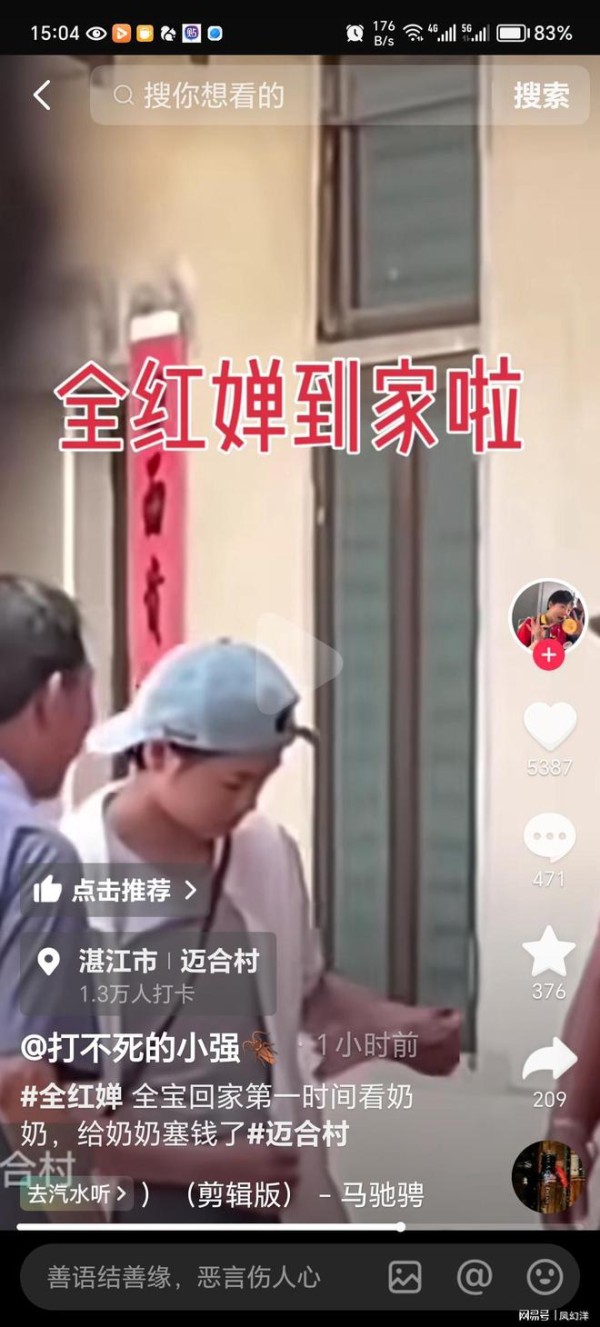Screen dimensions: 600x1327
Task: Open the comments bubble icon
Action: click(x=549, y=837)
